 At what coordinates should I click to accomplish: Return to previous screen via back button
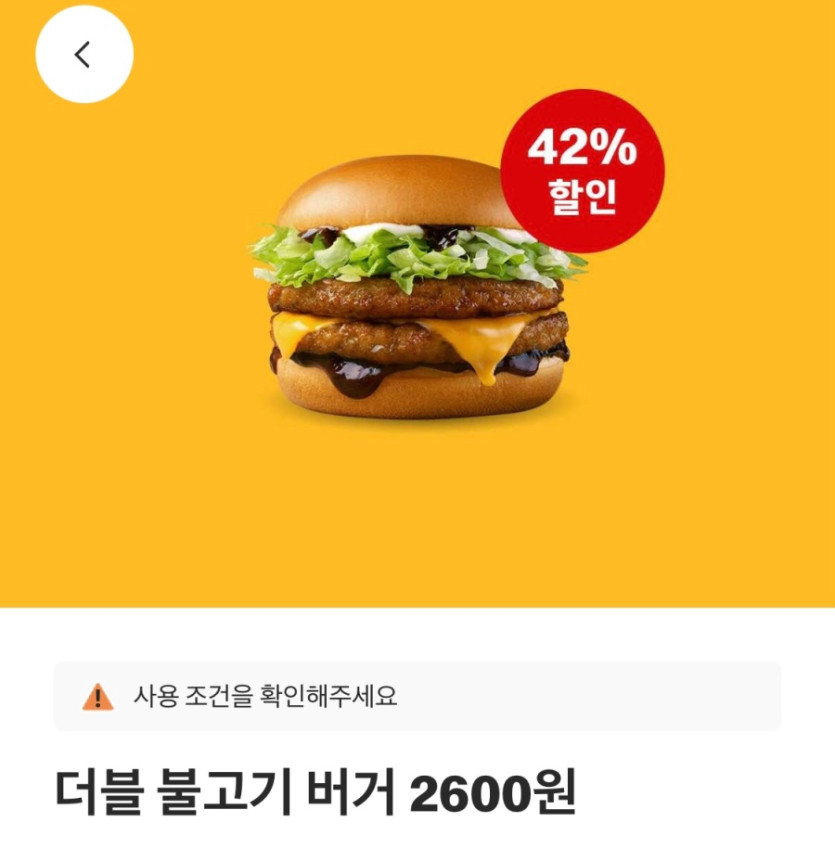coord(85,54)
